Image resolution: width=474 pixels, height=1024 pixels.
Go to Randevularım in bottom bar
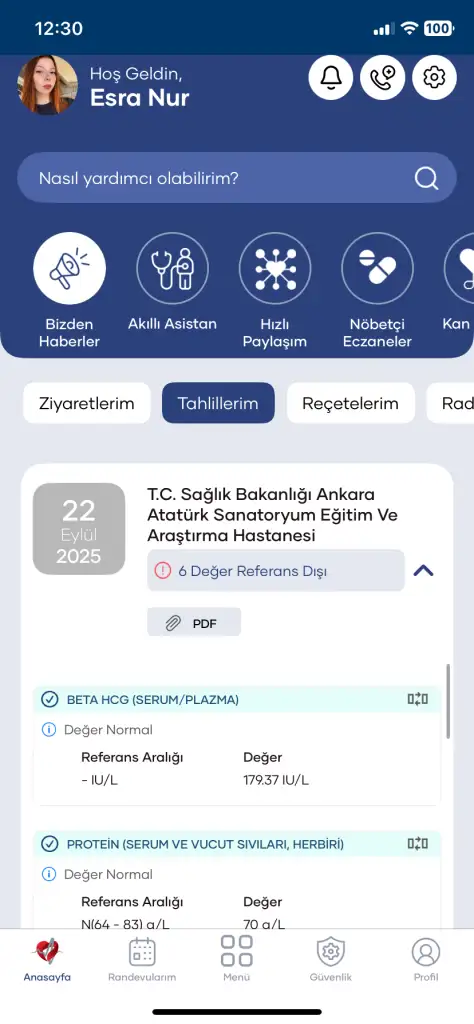pos(142,959)
